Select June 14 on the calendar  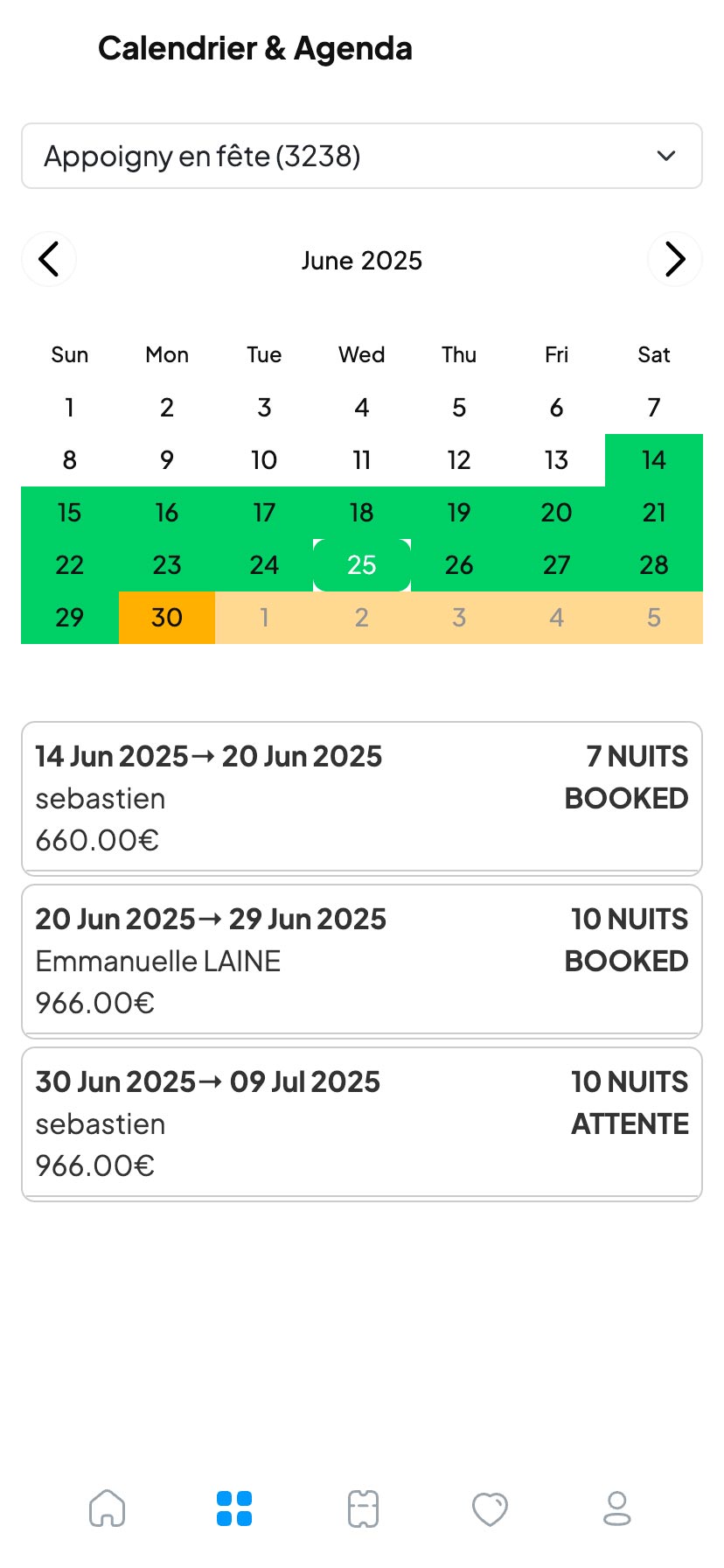(x=653, y=460)
